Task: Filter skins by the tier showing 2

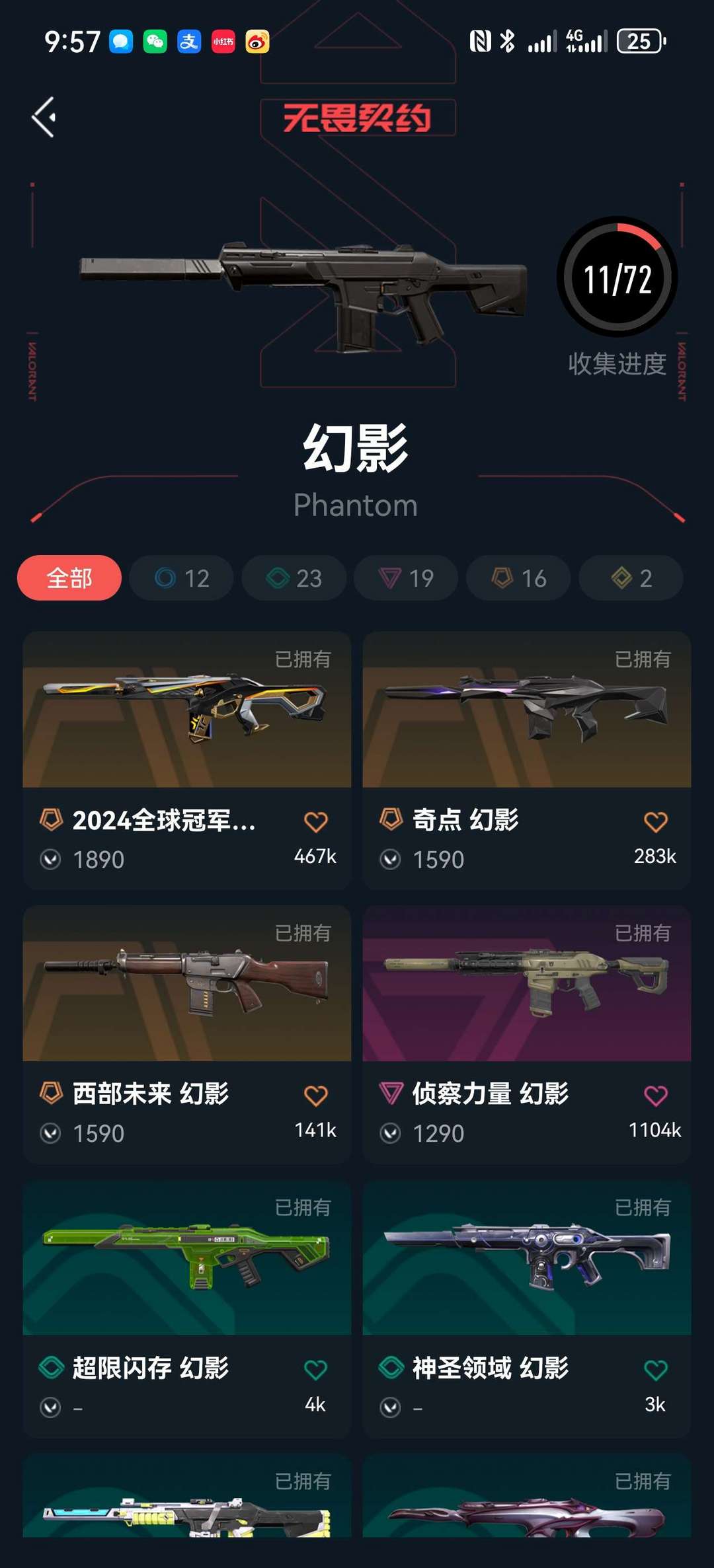Action: click(x=631, y=578)
